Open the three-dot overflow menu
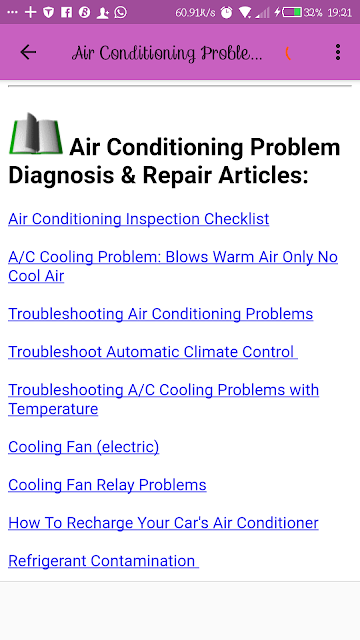Image resolution: width=360 pixels, height=640 pixels. point(338,52)
